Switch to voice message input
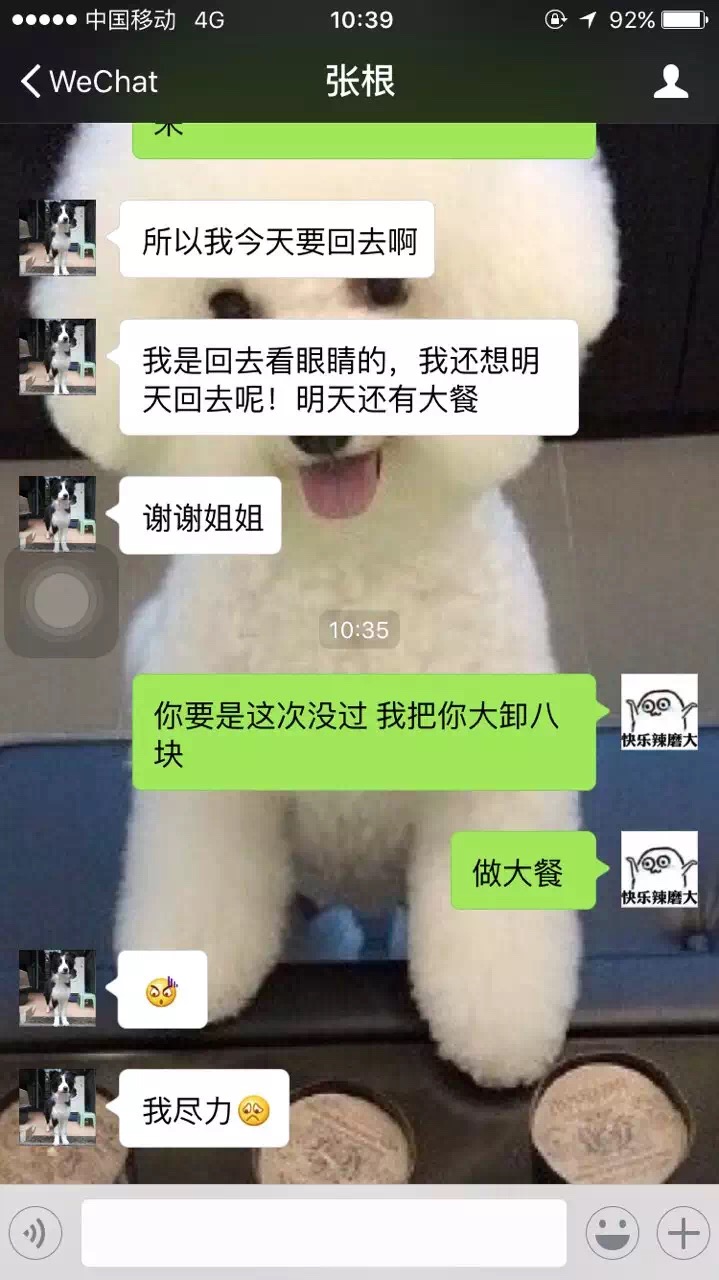The image size is (719, 1280). point(35,1233)
